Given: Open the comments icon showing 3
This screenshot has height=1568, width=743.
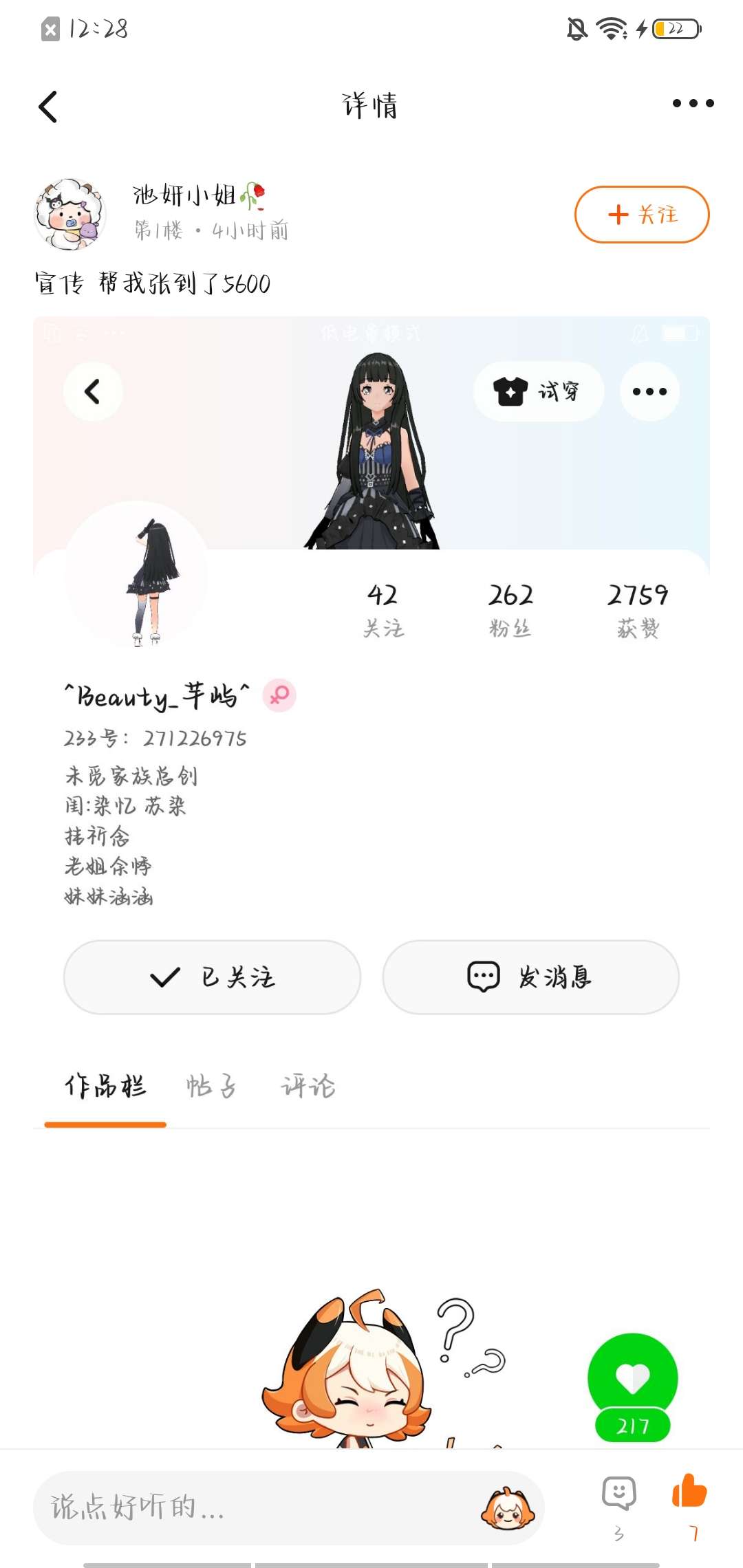Looking at the screenshot, I should click(x=618, y=1494).
